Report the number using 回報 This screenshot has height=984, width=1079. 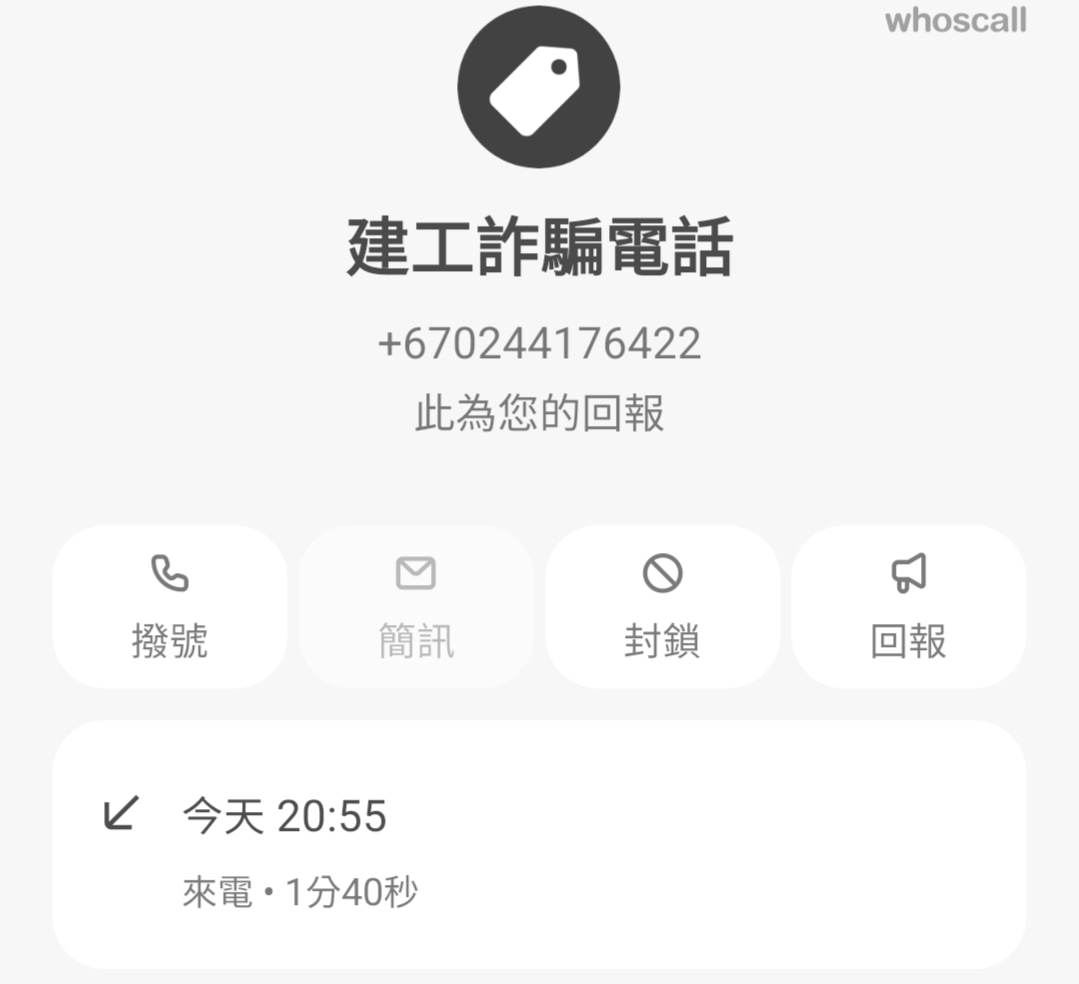point(908,606)
